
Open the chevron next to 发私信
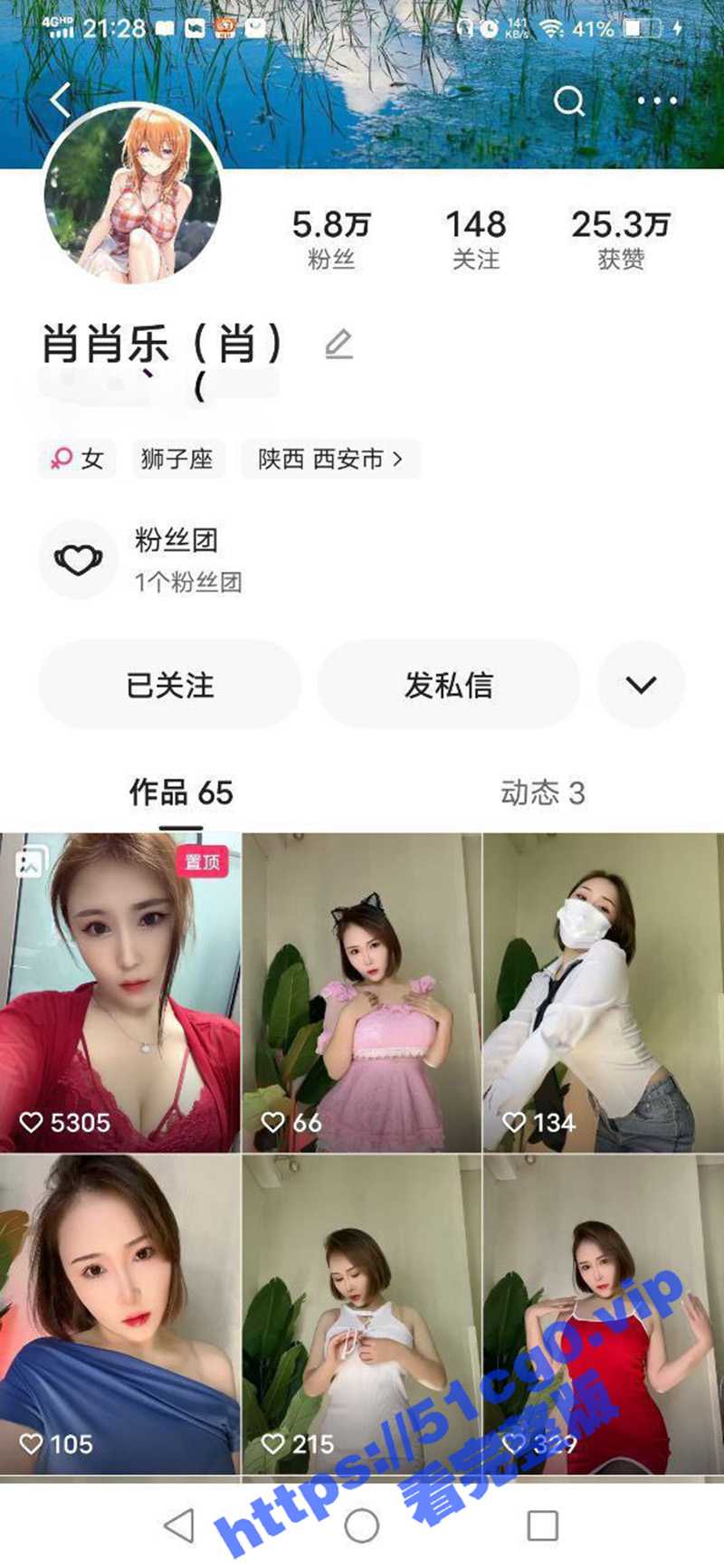641,685
